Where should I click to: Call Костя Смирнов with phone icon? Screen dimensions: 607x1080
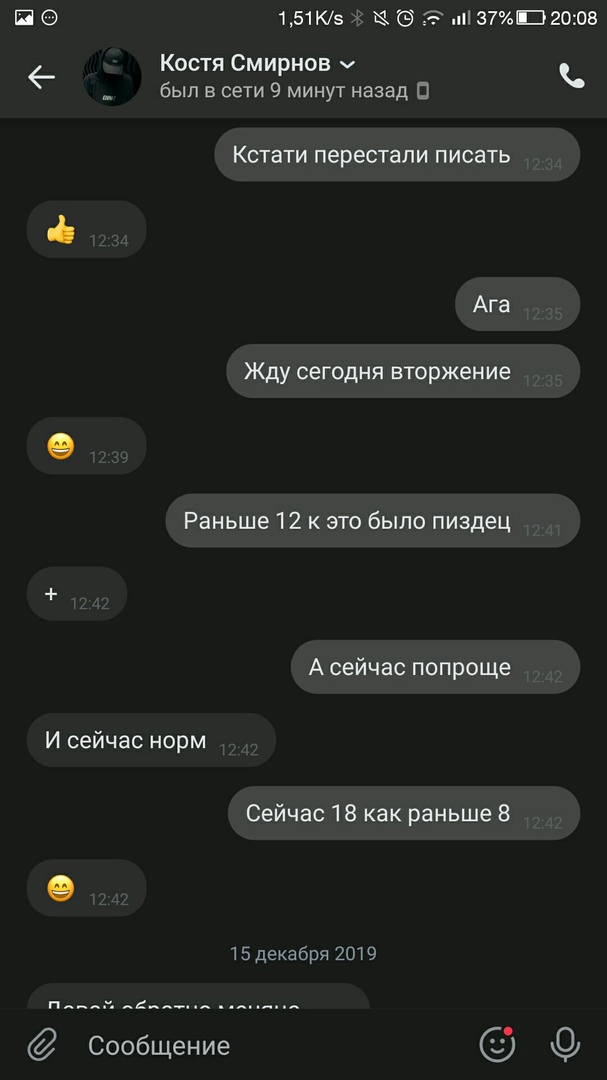coord(571,76)
